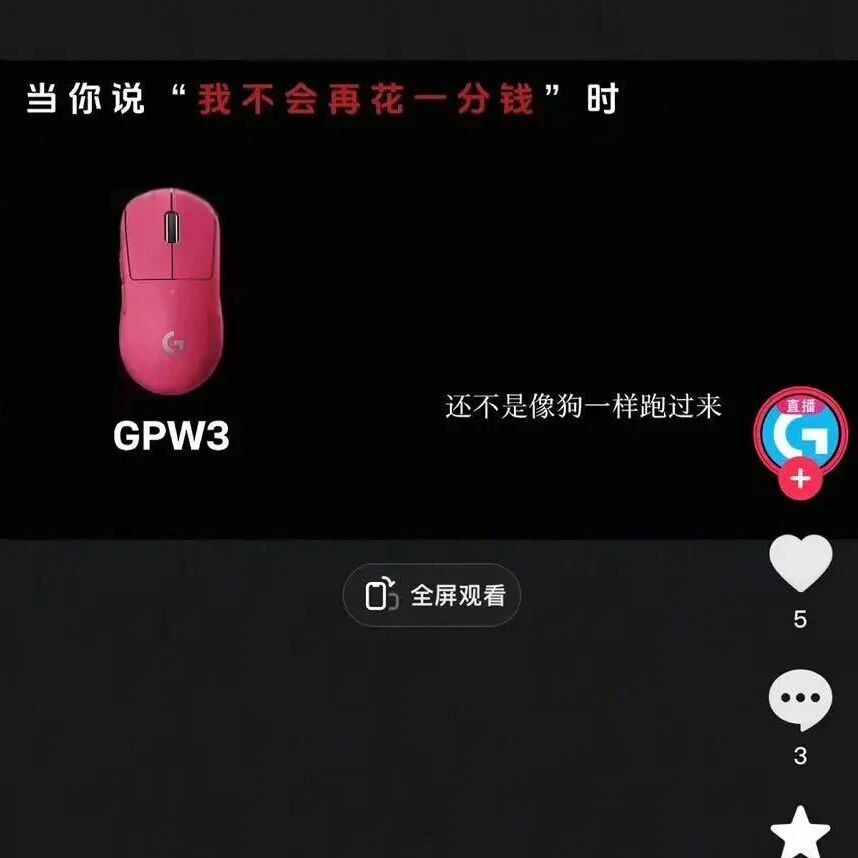Image resolution: width=858 pixels, height=858 pixels.
Task: Follow the account with the plus badge
Action: 800,480
